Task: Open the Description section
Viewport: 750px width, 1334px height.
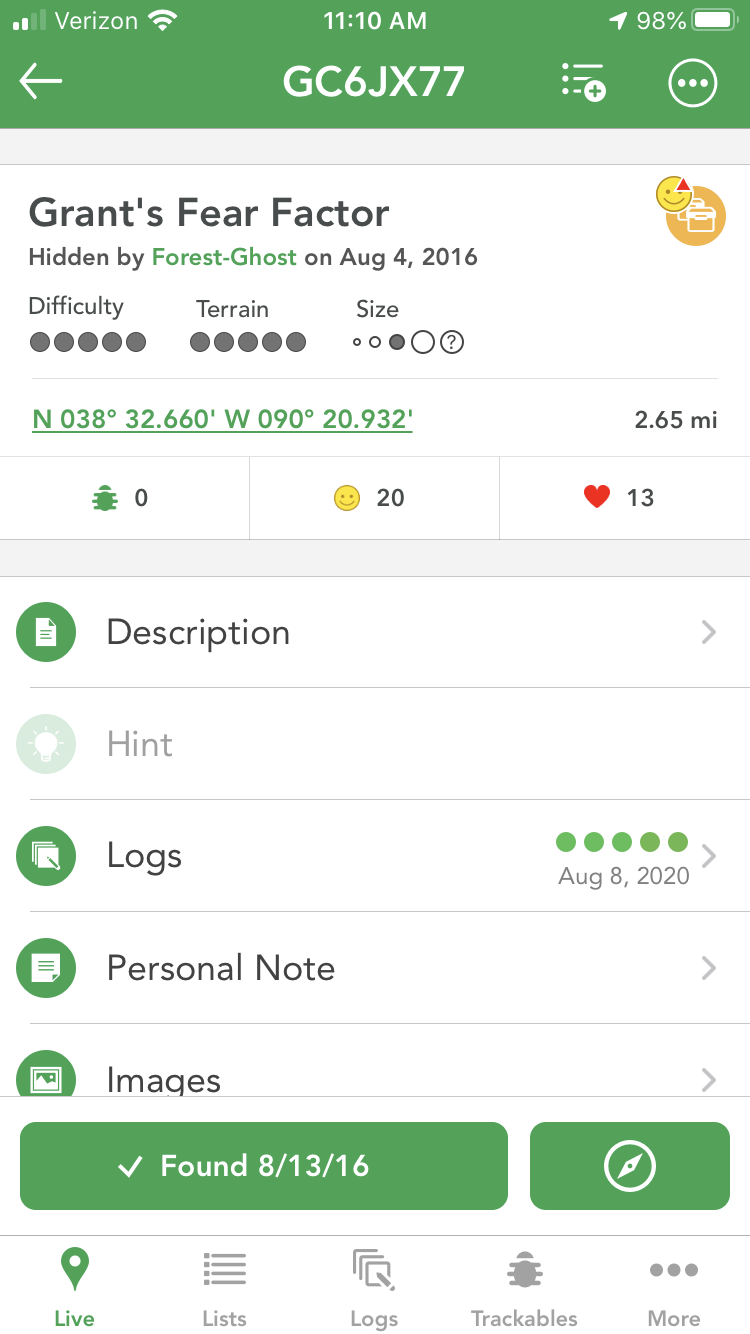Action: tap(375, 632)
